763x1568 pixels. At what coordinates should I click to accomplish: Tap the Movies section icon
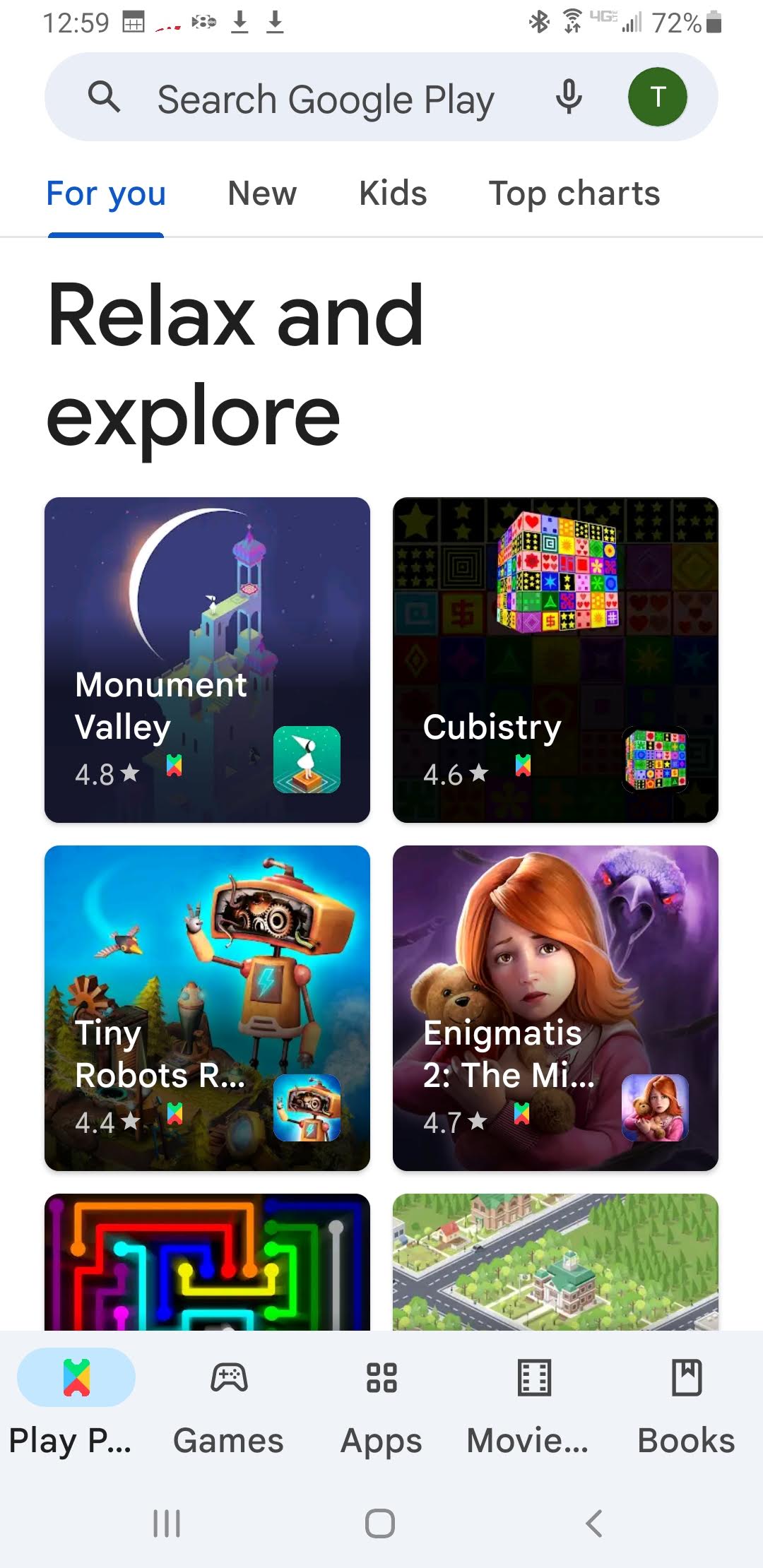pyautogui.click(x=534, y=1376)
